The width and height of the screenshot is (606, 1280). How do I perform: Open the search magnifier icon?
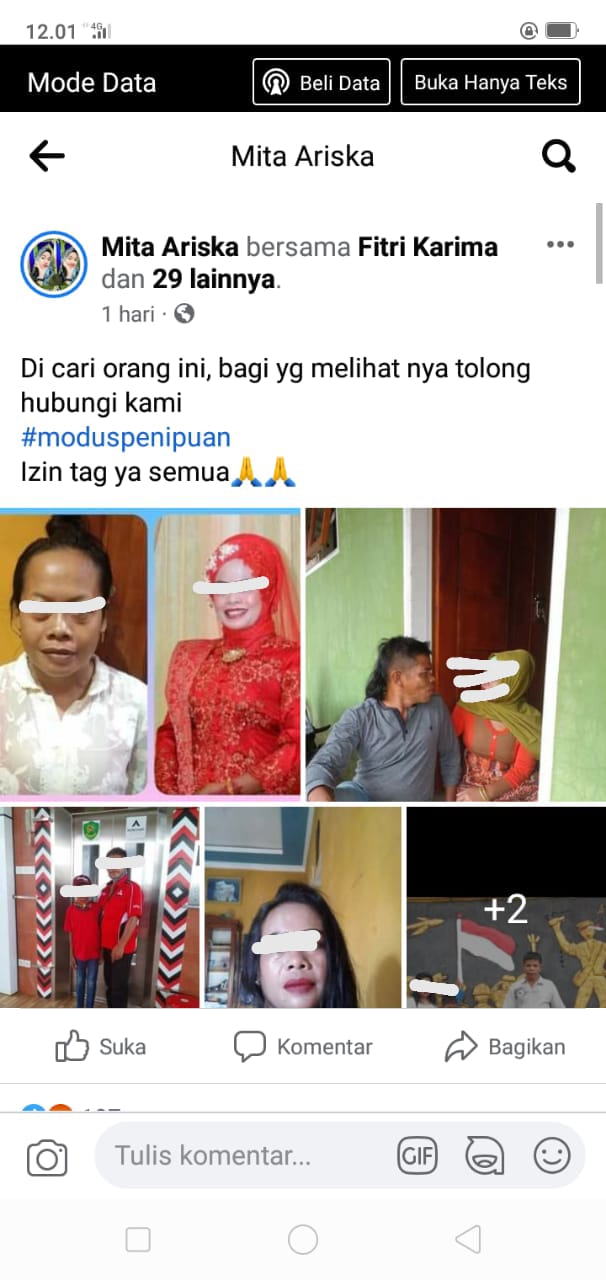558,155
